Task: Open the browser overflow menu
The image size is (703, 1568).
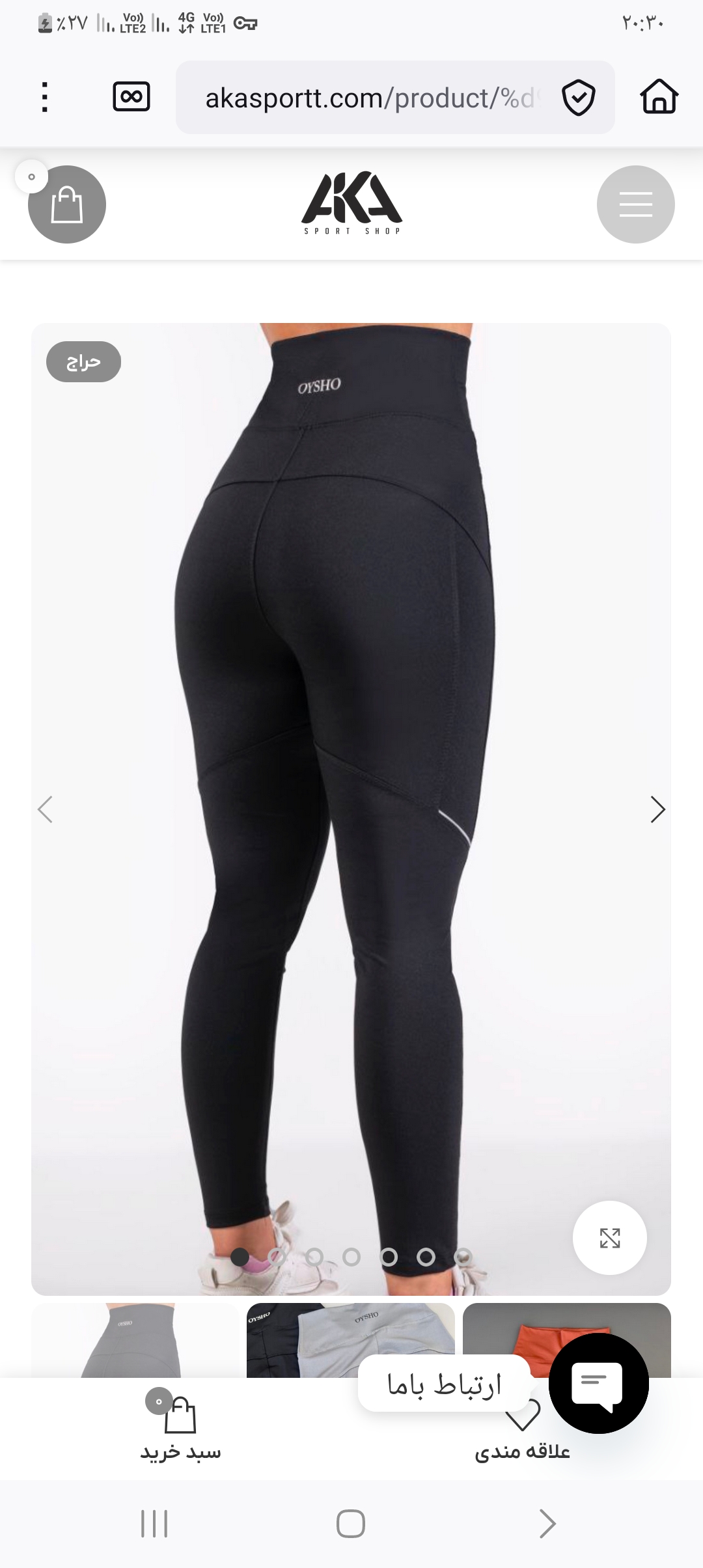Action: [44, 98]
